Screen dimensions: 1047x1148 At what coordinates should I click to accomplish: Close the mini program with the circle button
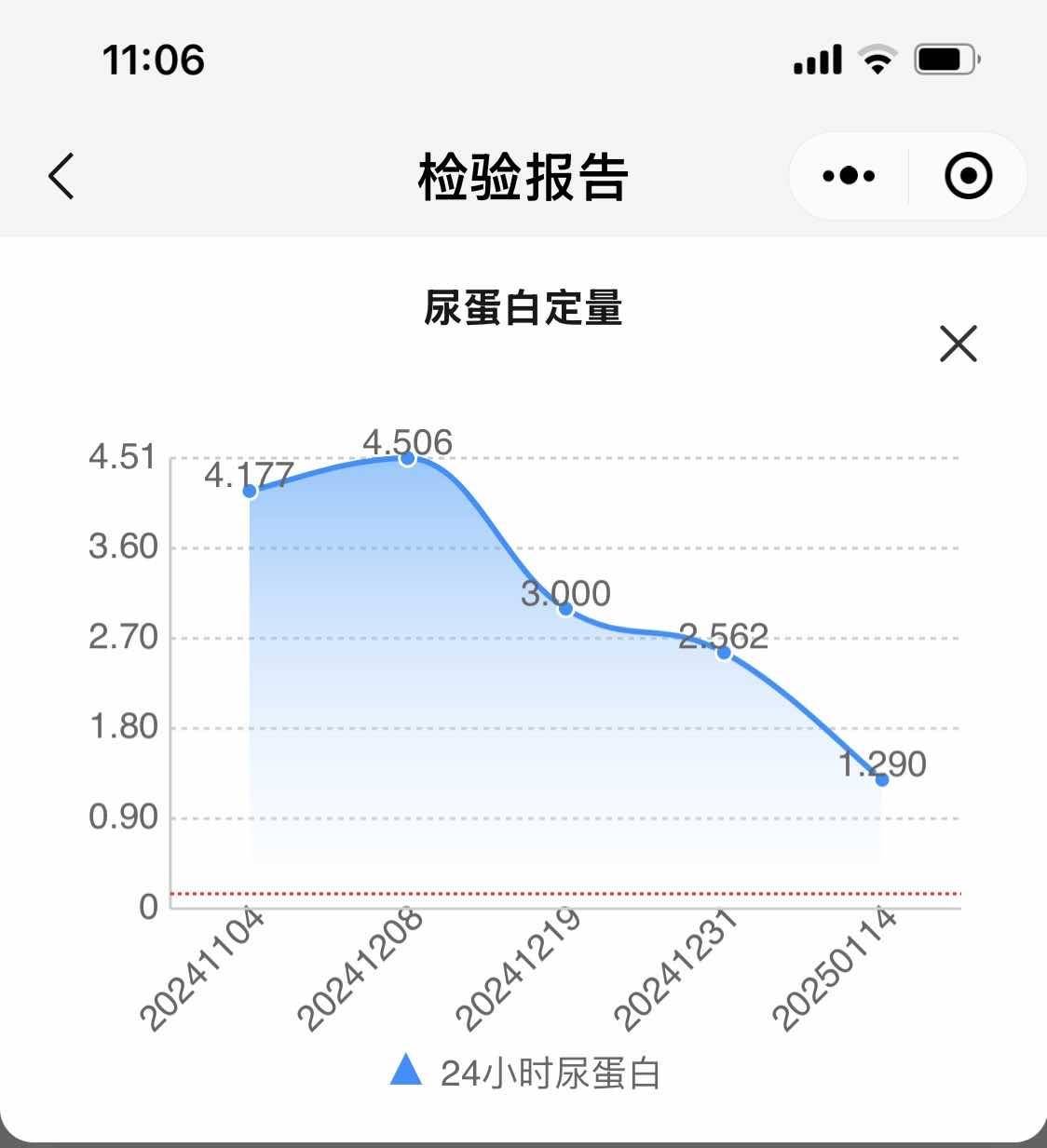(x=968, y=176)
